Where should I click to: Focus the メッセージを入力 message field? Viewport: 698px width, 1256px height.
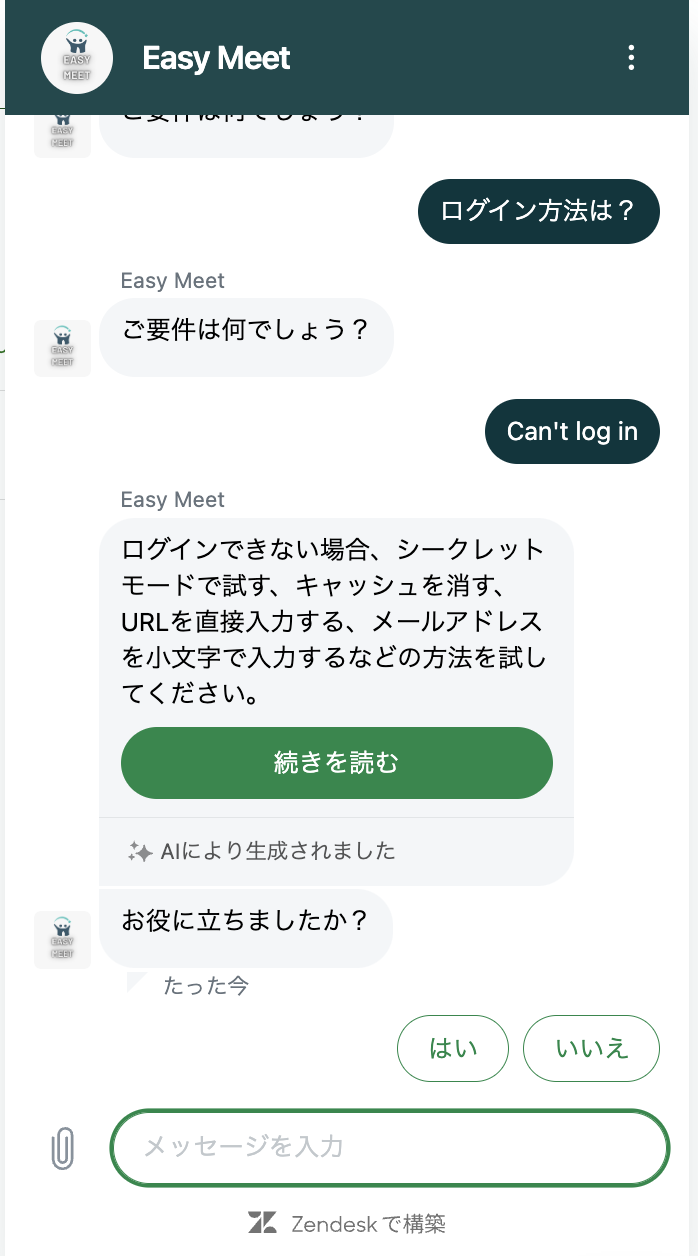[389, 1147]
